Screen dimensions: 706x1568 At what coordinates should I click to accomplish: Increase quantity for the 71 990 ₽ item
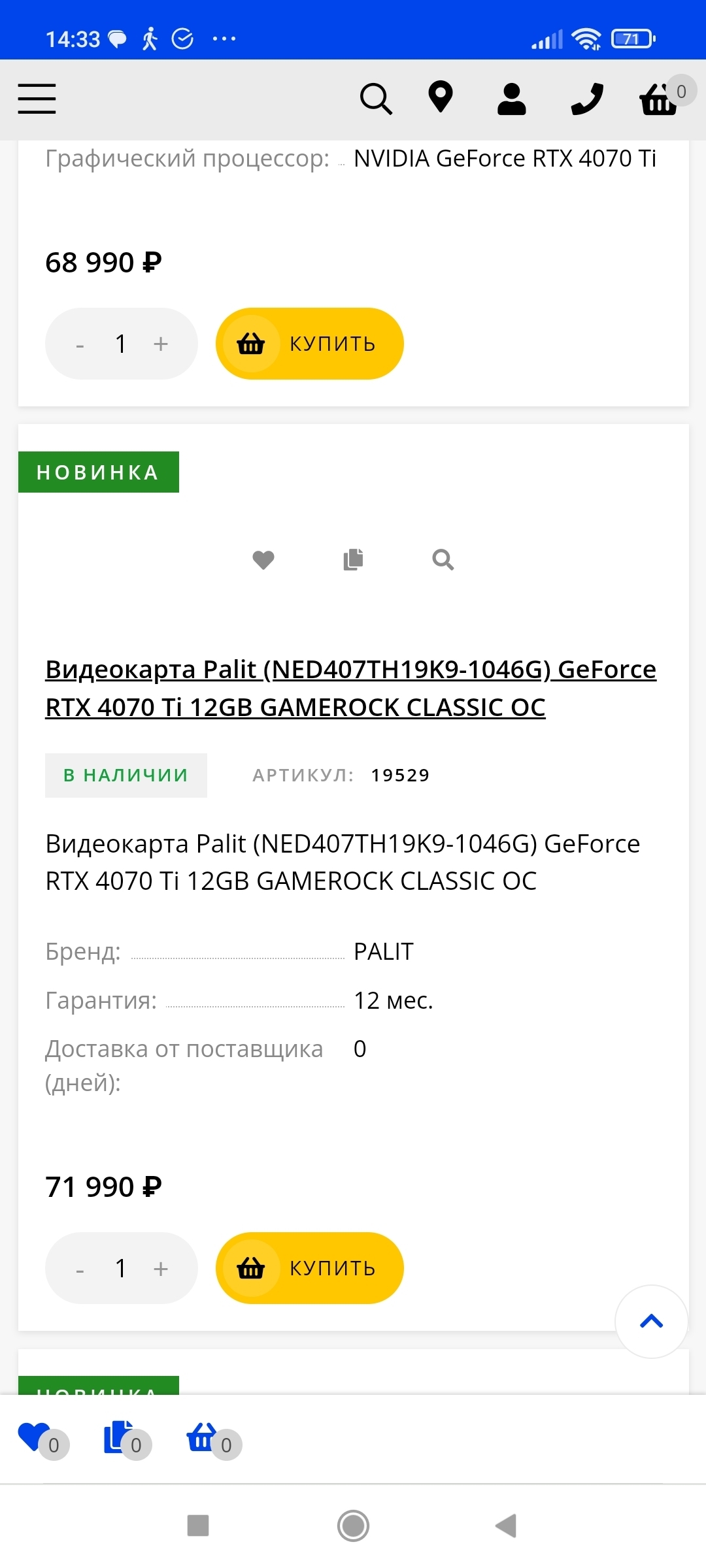[x=161, y=1268]
